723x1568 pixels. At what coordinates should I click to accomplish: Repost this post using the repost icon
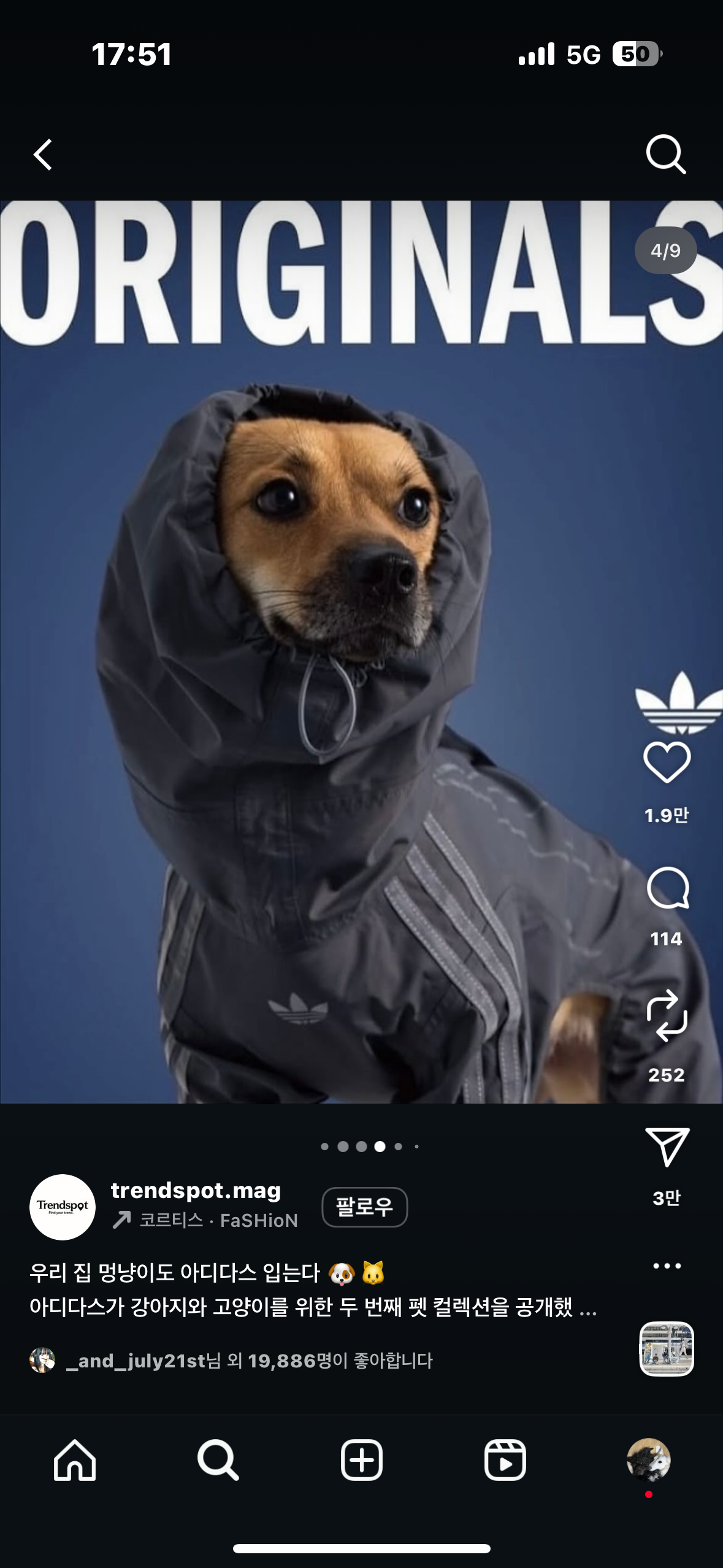click(667, 1015)
